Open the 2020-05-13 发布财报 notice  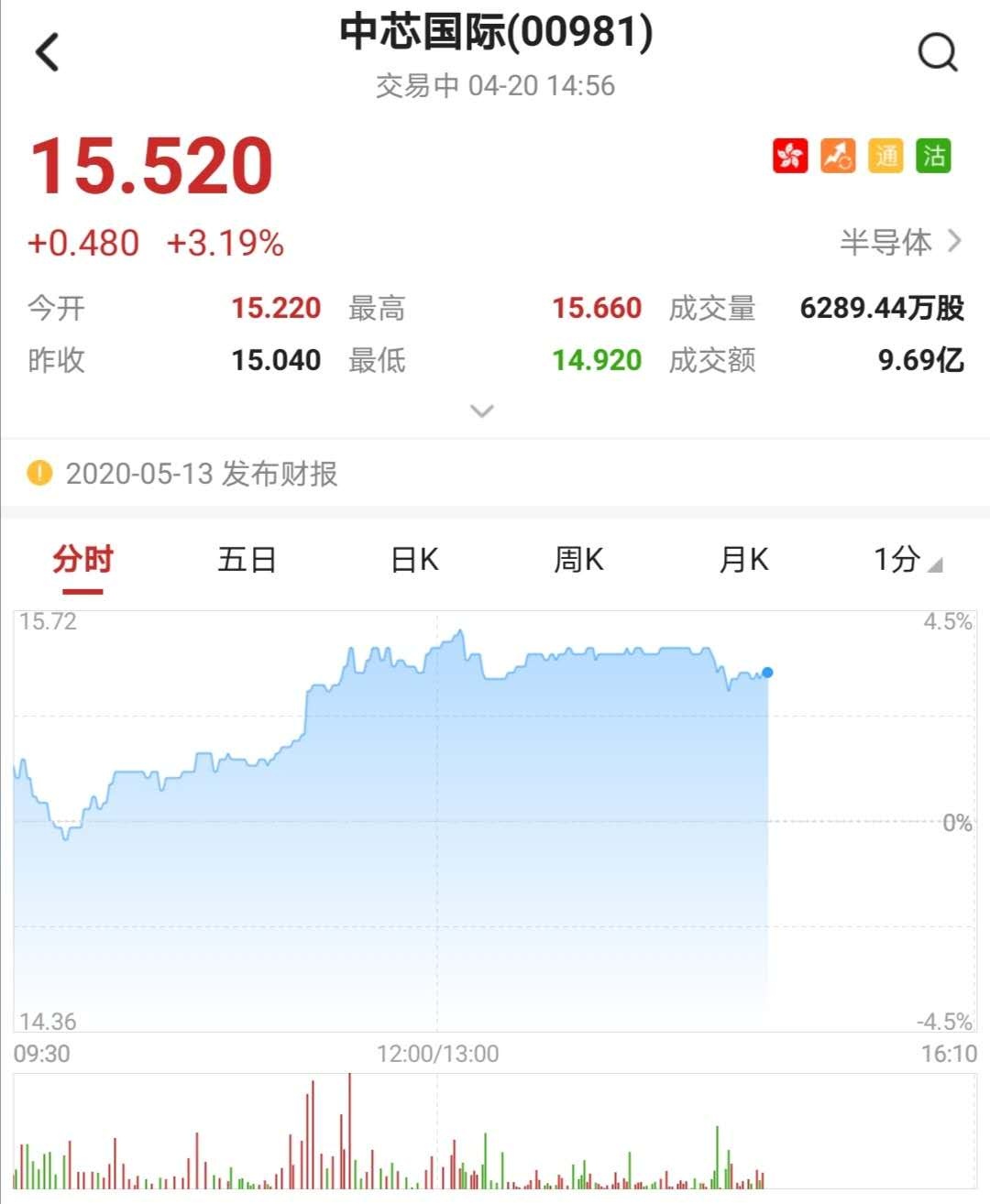[x=202, y=474]
